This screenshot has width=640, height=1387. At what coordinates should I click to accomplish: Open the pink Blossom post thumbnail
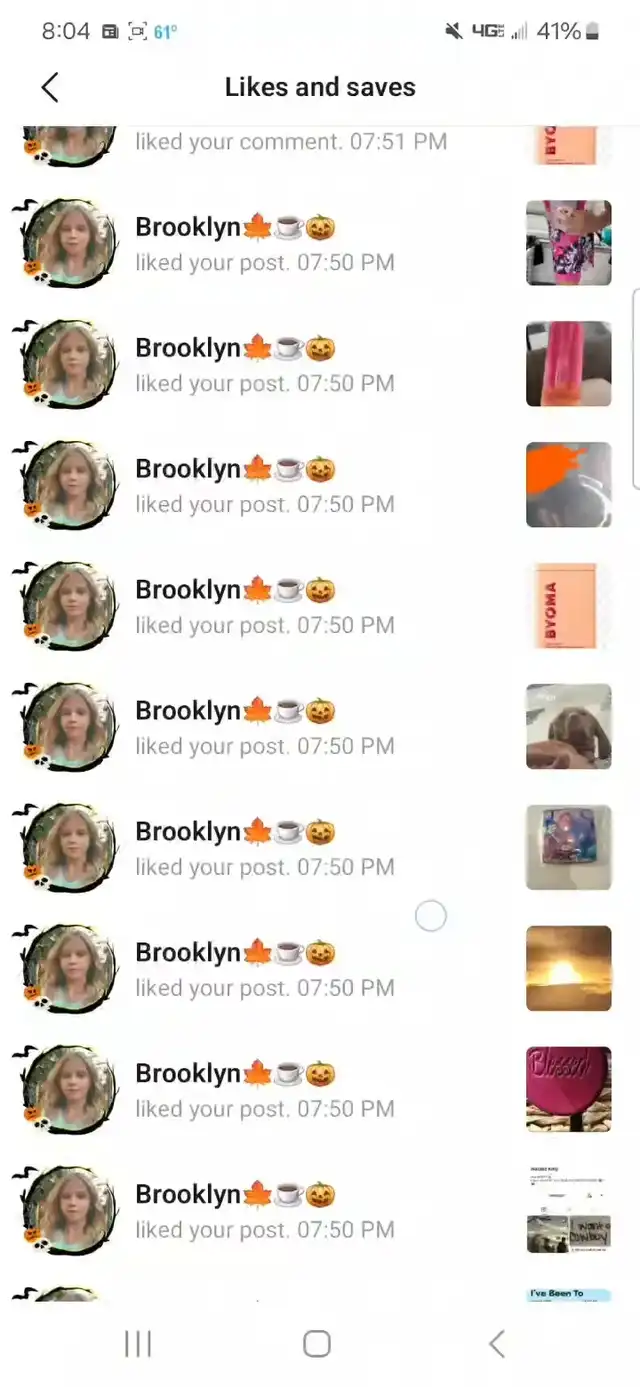(x=568, y=1089)
